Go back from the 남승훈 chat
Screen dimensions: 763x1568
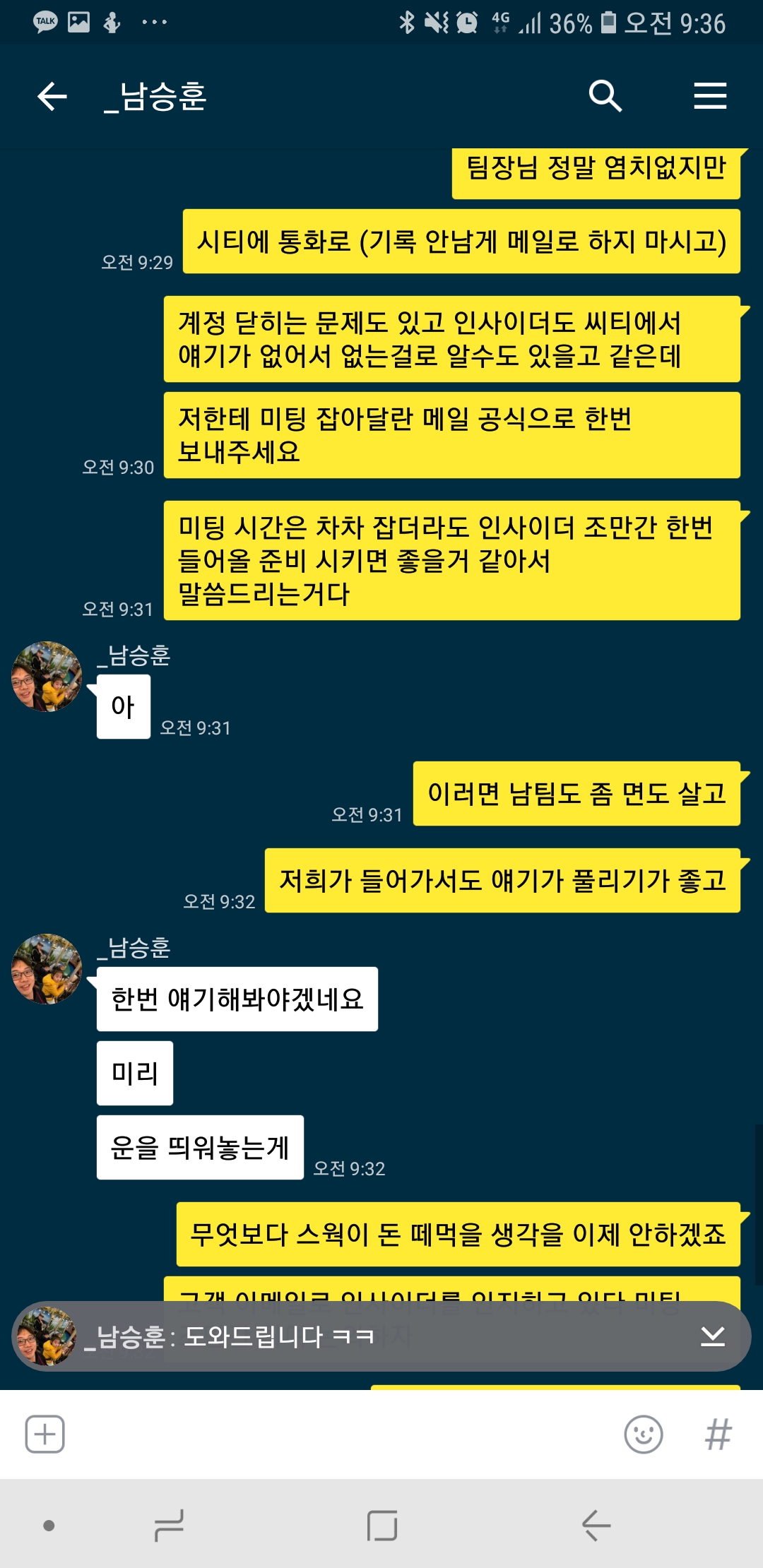pyautogui.click(x=52, y=96)
